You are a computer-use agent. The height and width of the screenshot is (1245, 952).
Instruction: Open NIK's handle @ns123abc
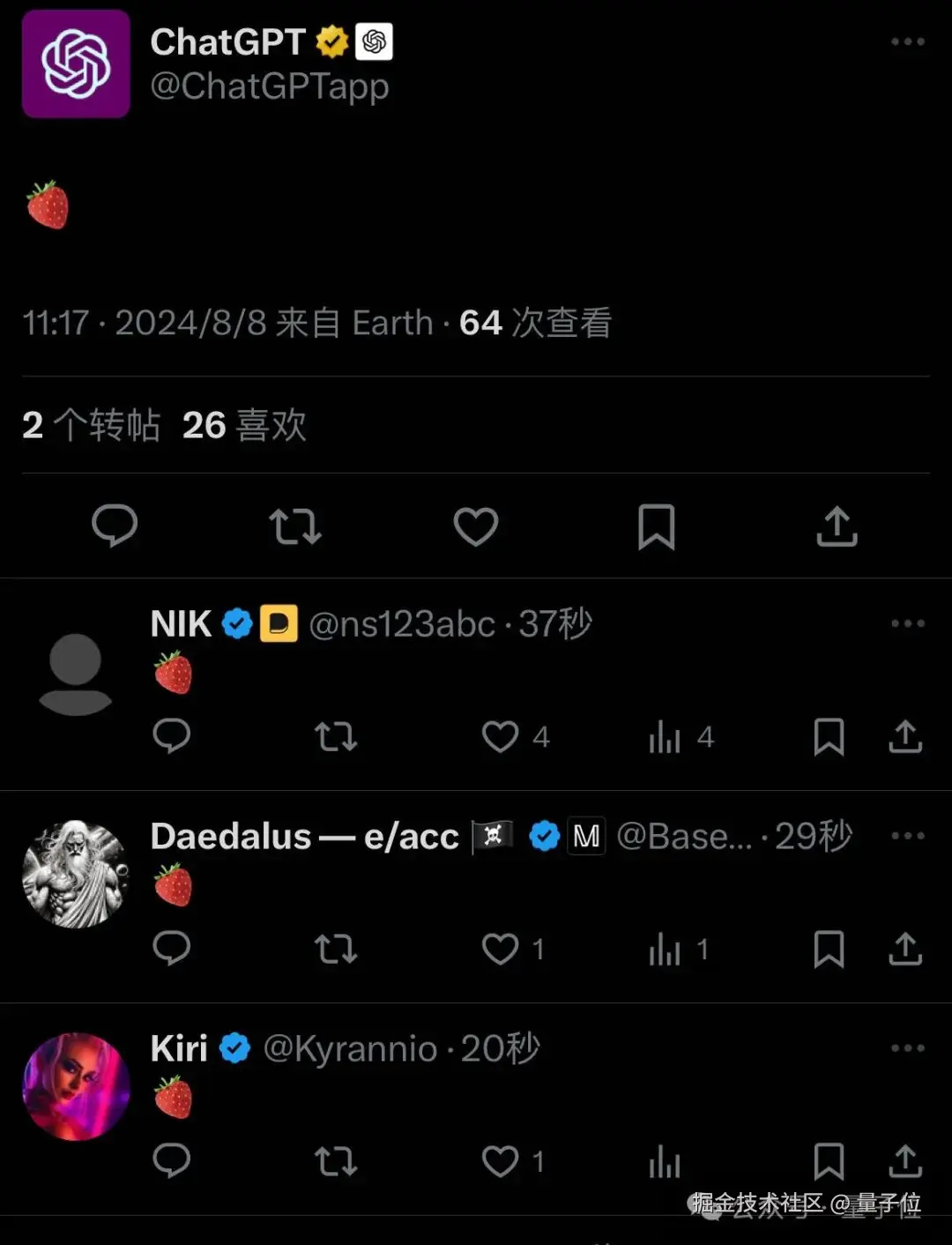tap(404, 622)
